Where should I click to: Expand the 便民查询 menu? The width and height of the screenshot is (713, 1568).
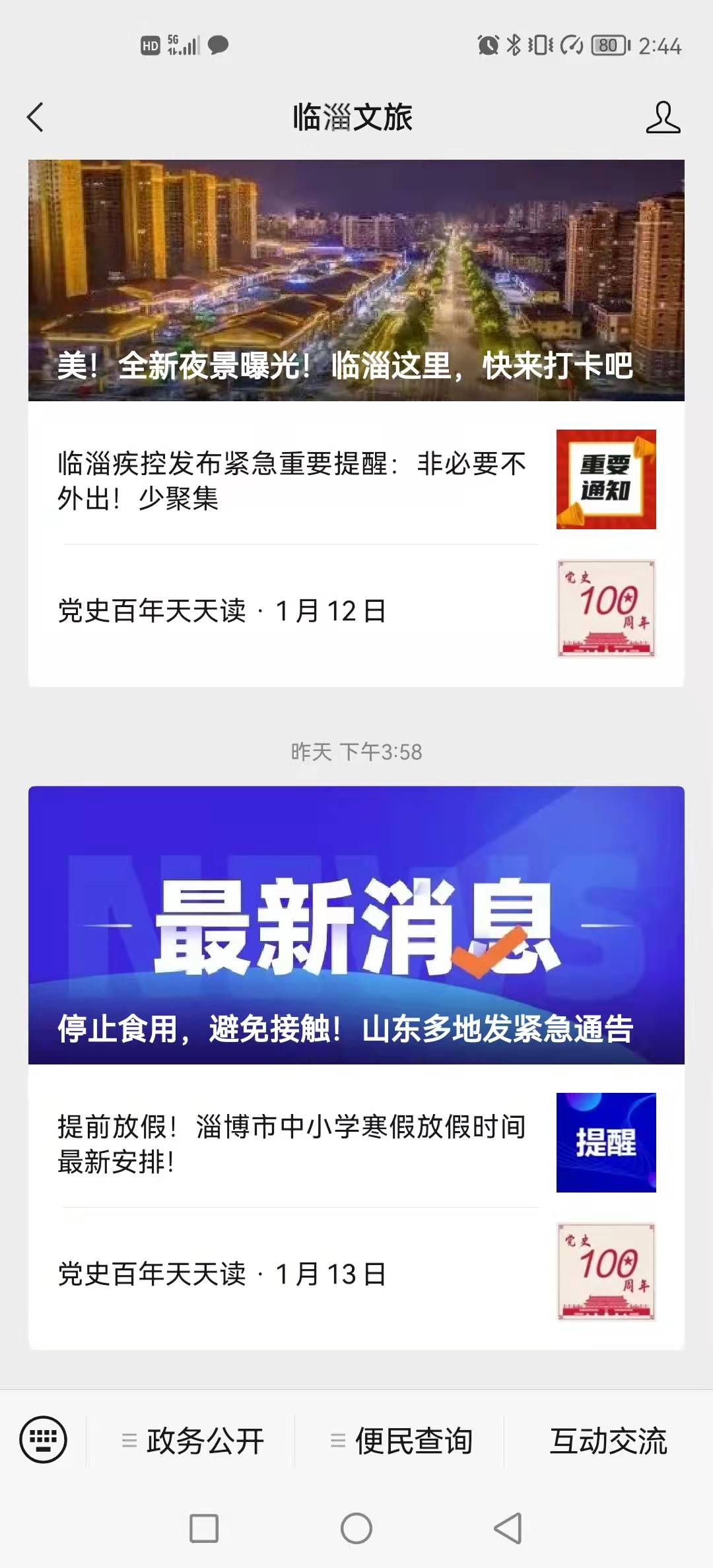[401, 1440]
